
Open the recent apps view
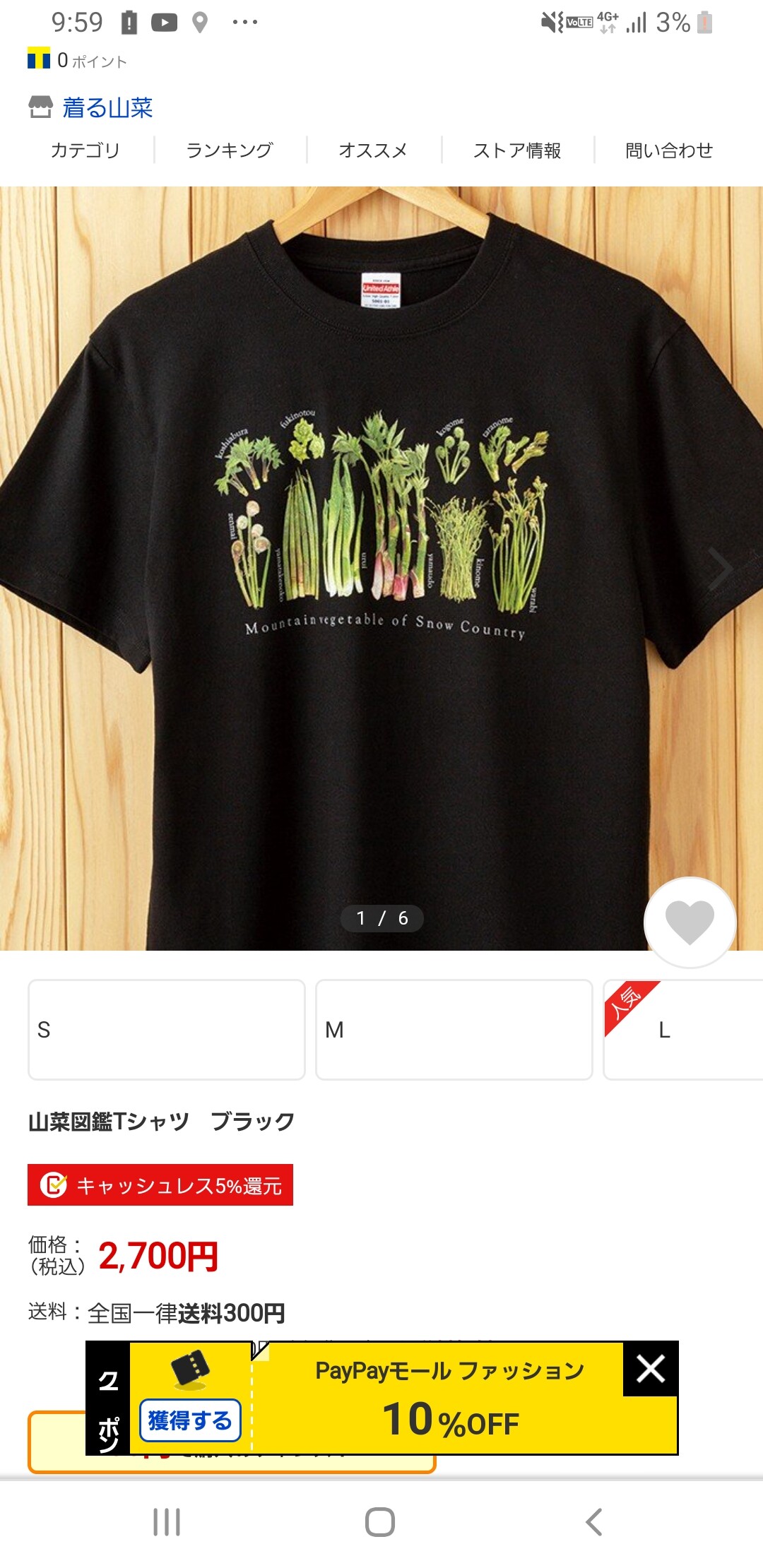pos(167,1521)
